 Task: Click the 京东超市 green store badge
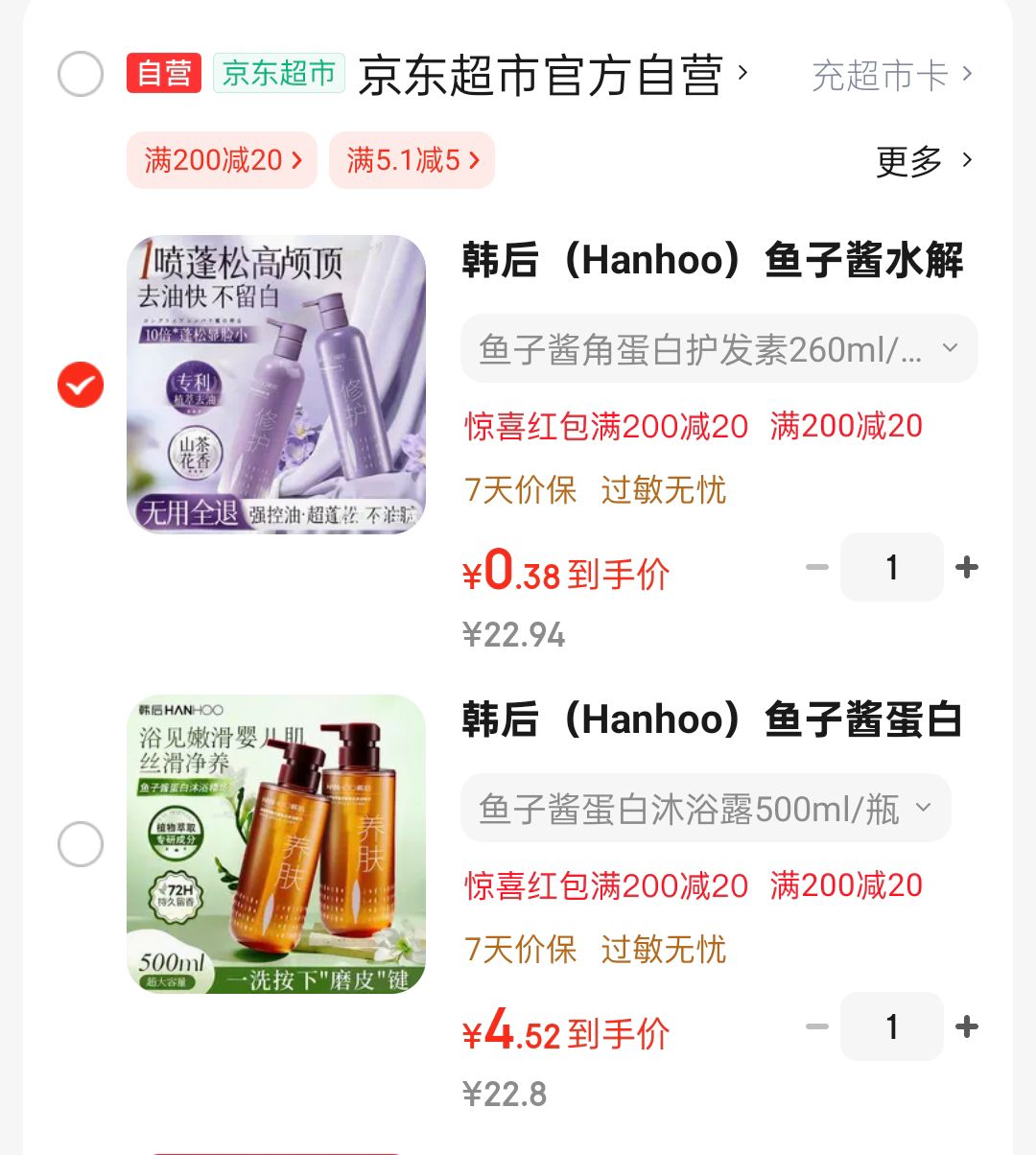click(x=278, y=74)
